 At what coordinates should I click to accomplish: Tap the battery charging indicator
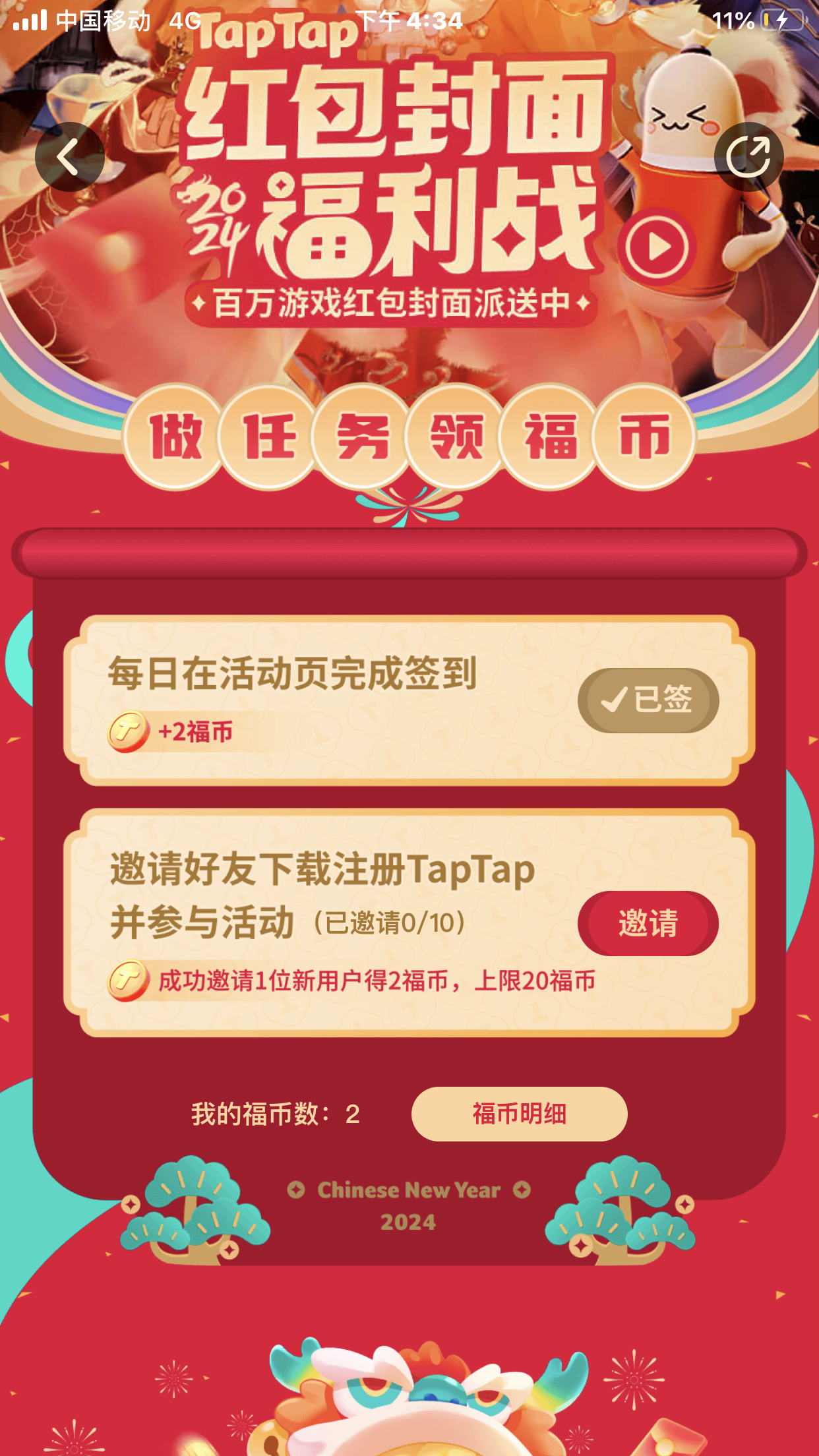tap(781, 20)
